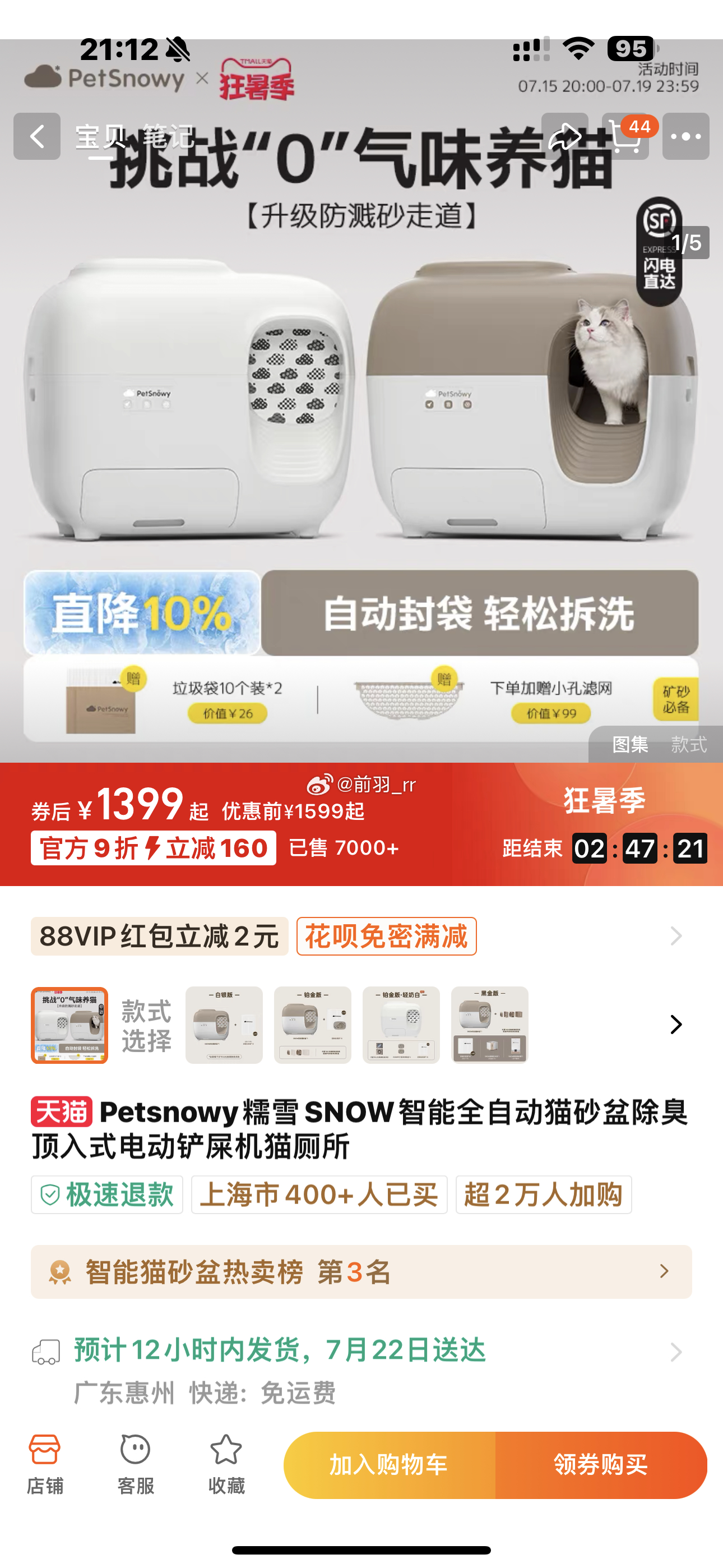
Task: Expand all style options arrow
Action: click(675, 1025)
